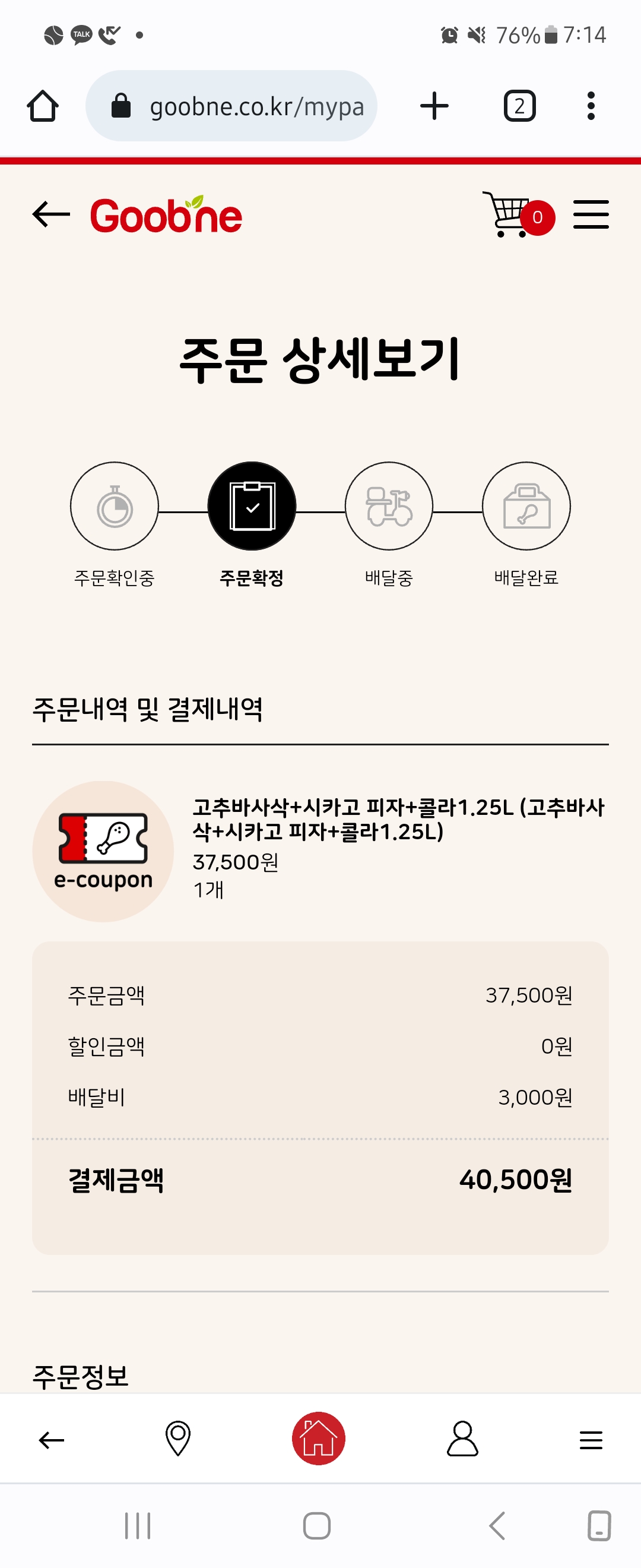
Task: View open browser tabs
Action: click(519, 106)
